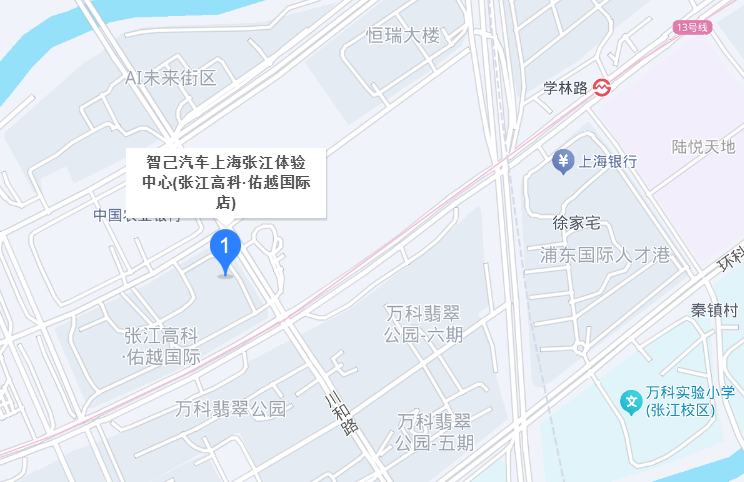Tap the blue location marker numbered 1
Viewport: 744px width, 482px height.
[x=225, y=248]
